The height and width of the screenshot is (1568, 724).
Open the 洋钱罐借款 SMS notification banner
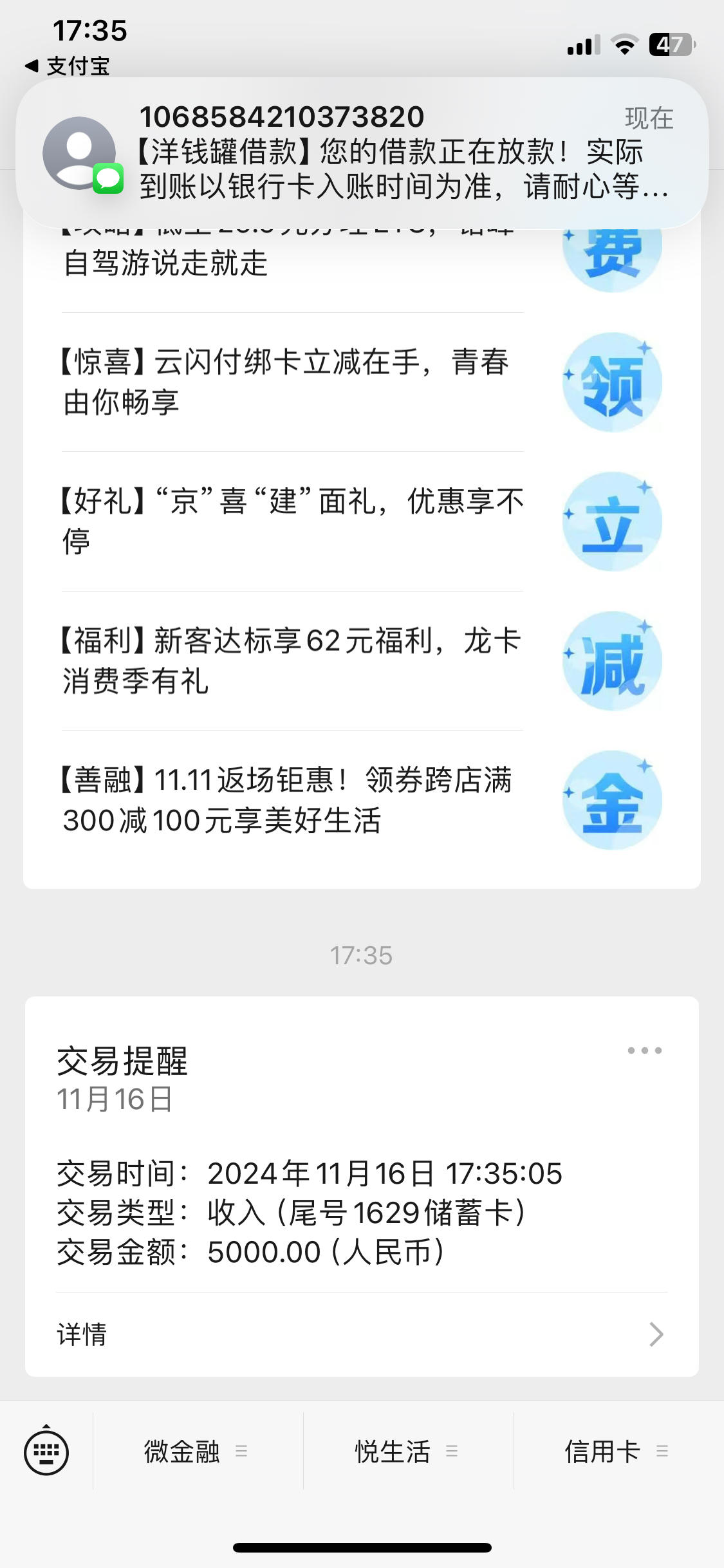pos(362,153)
